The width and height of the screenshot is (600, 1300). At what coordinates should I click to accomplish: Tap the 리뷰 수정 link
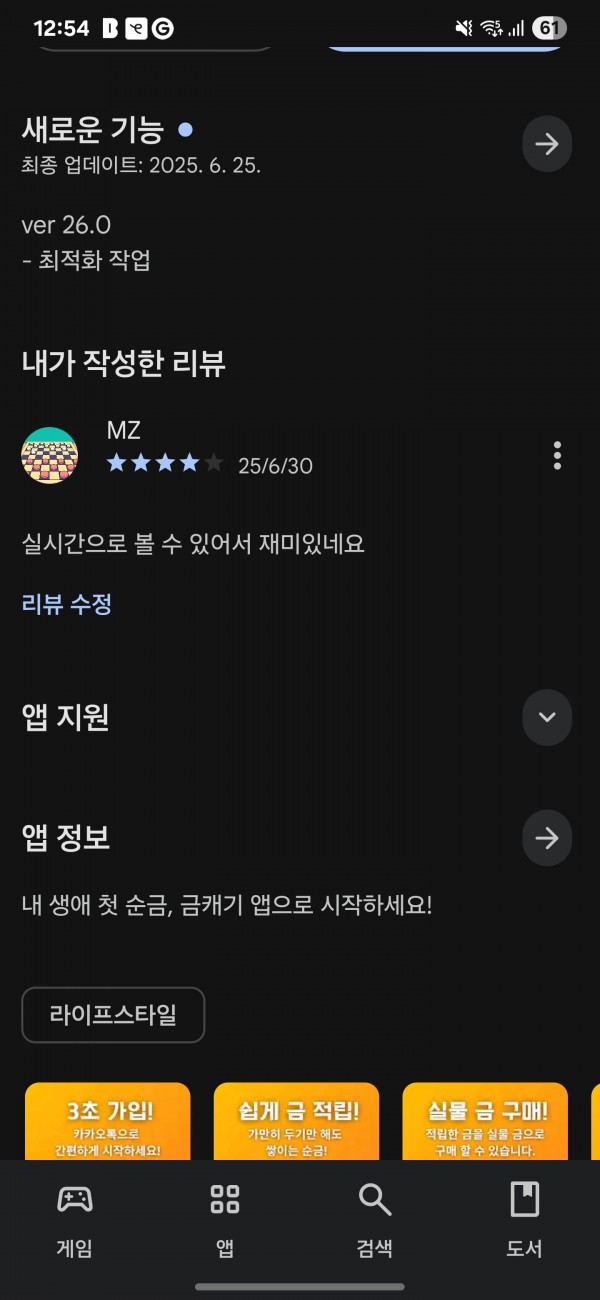click(x=66, y=604)
